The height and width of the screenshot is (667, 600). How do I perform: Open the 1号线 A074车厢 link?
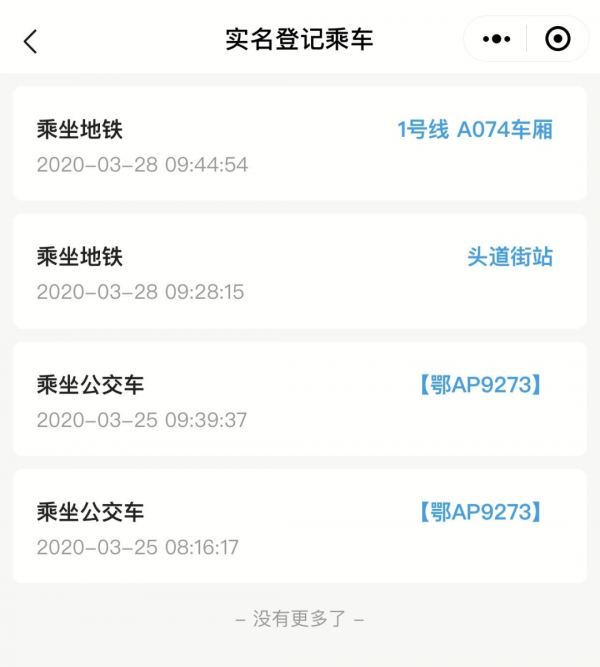pos(475,130)
